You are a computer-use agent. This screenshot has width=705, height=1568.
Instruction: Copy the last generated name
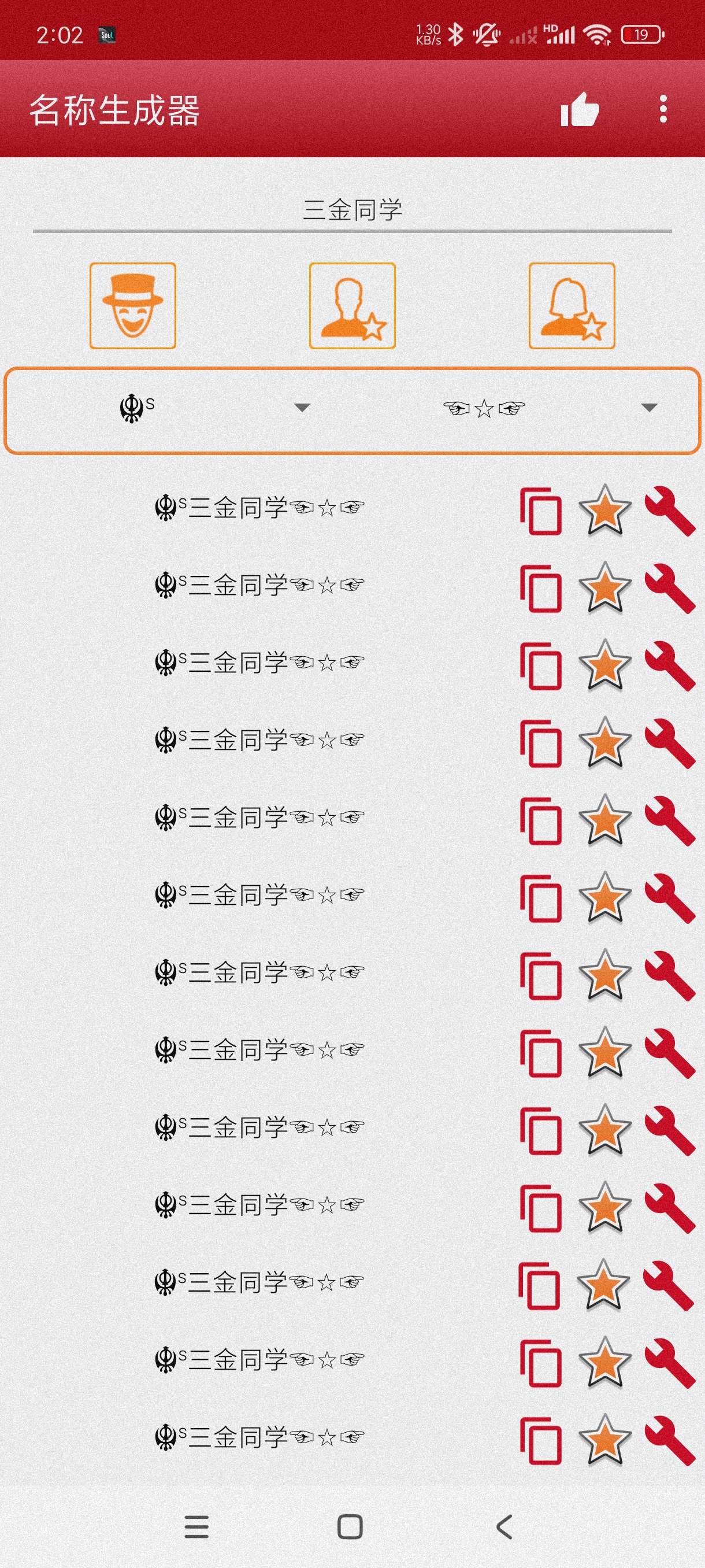point(541,1440)
